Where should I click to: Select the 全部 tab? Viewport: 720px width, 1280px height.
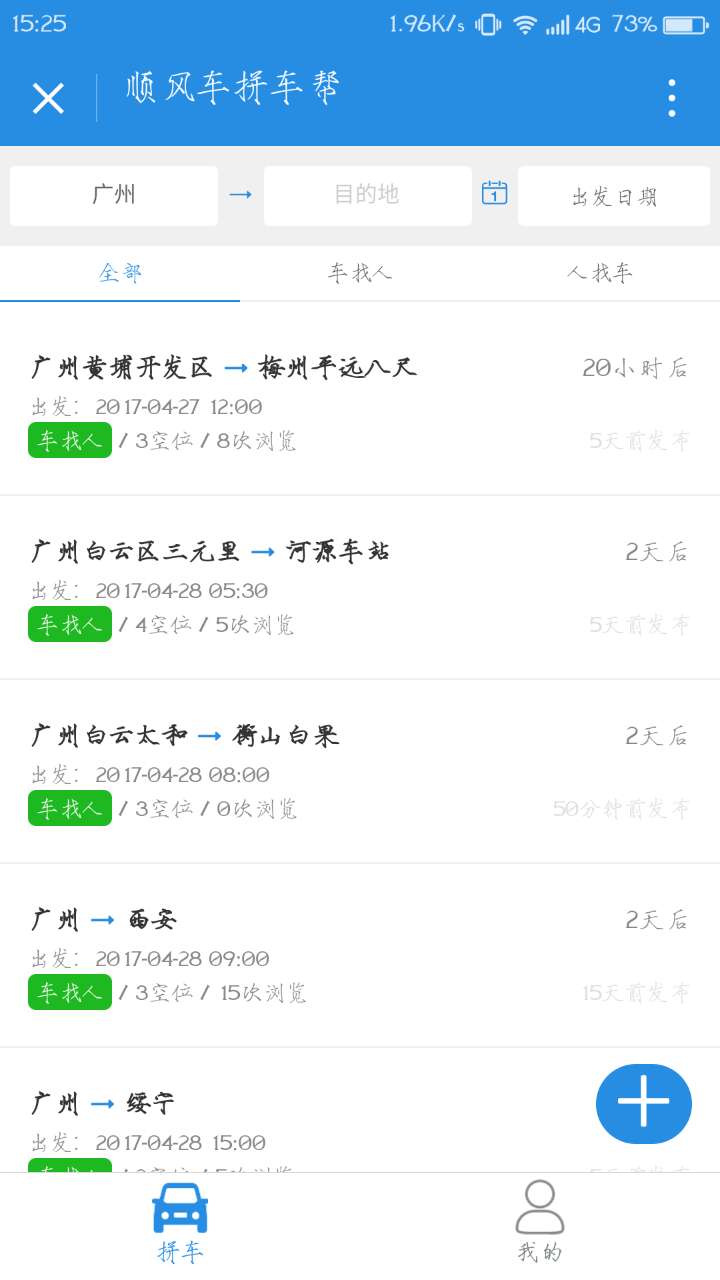(120, 273)
